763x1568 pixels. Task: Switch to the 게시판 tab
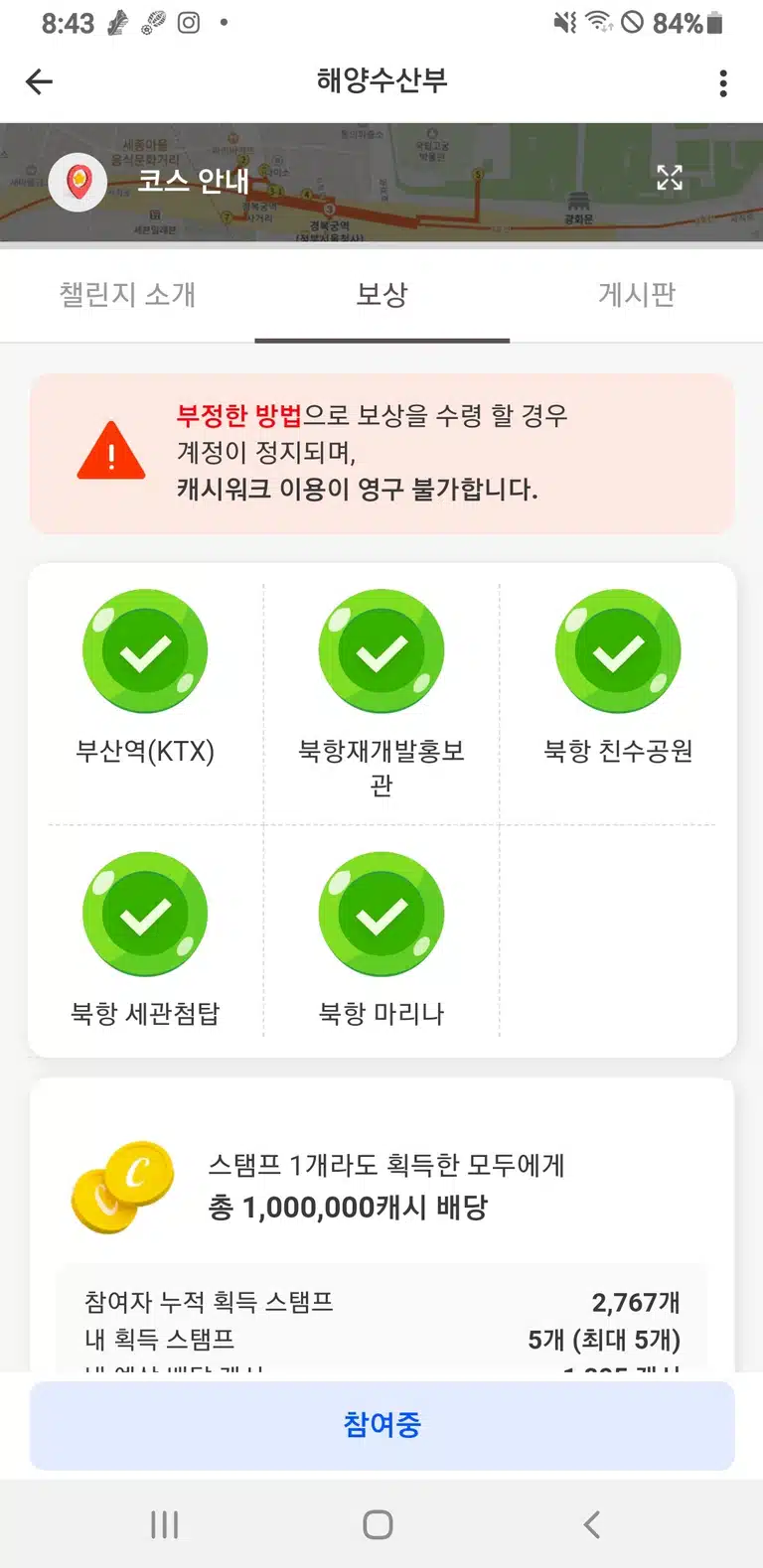pos(637,294)
